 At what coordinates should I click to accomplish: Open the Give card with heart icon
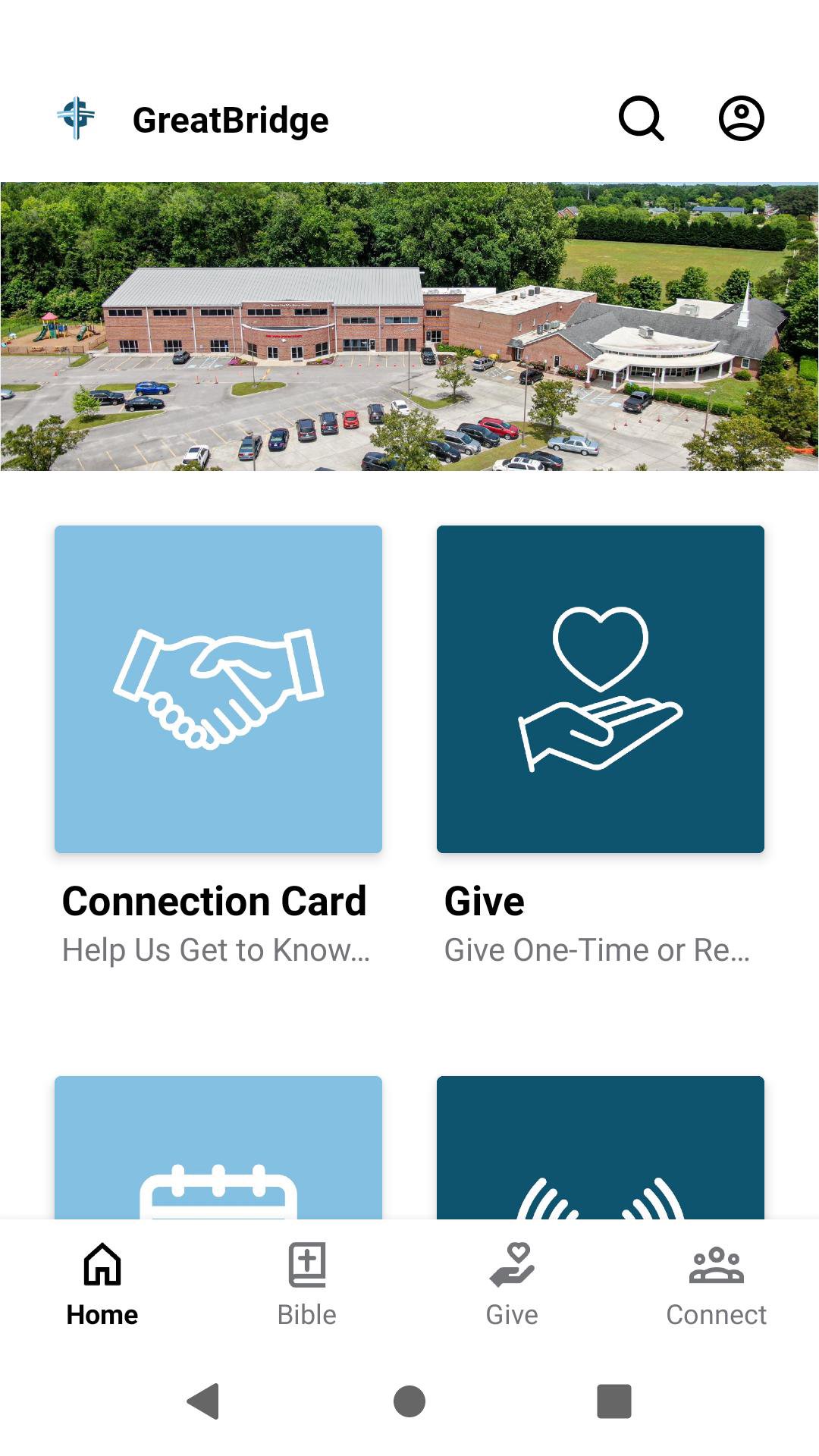pos(600,689)
